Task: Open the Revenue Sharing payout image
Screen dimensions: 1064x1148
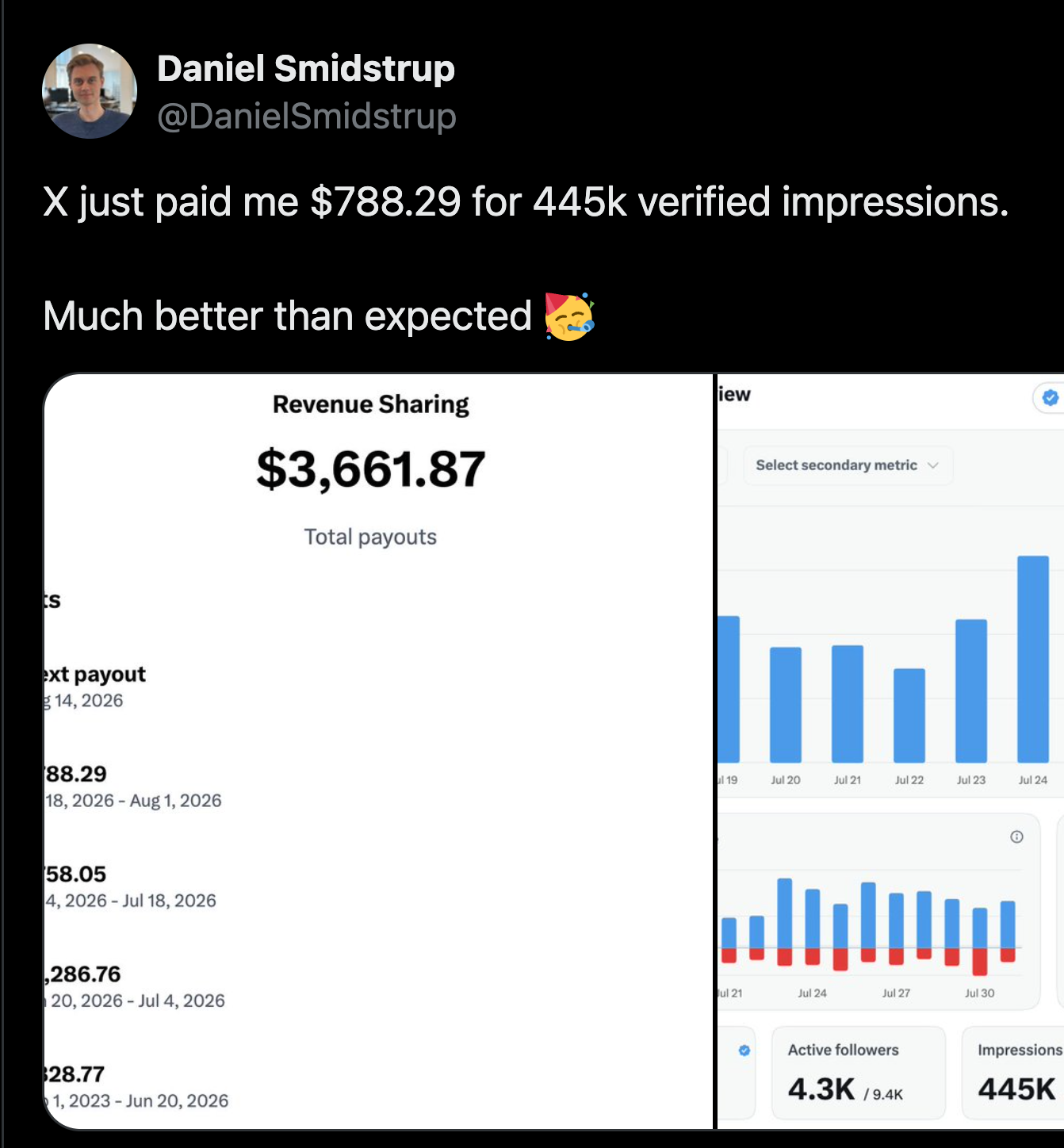Action: [x=379, y=751]
